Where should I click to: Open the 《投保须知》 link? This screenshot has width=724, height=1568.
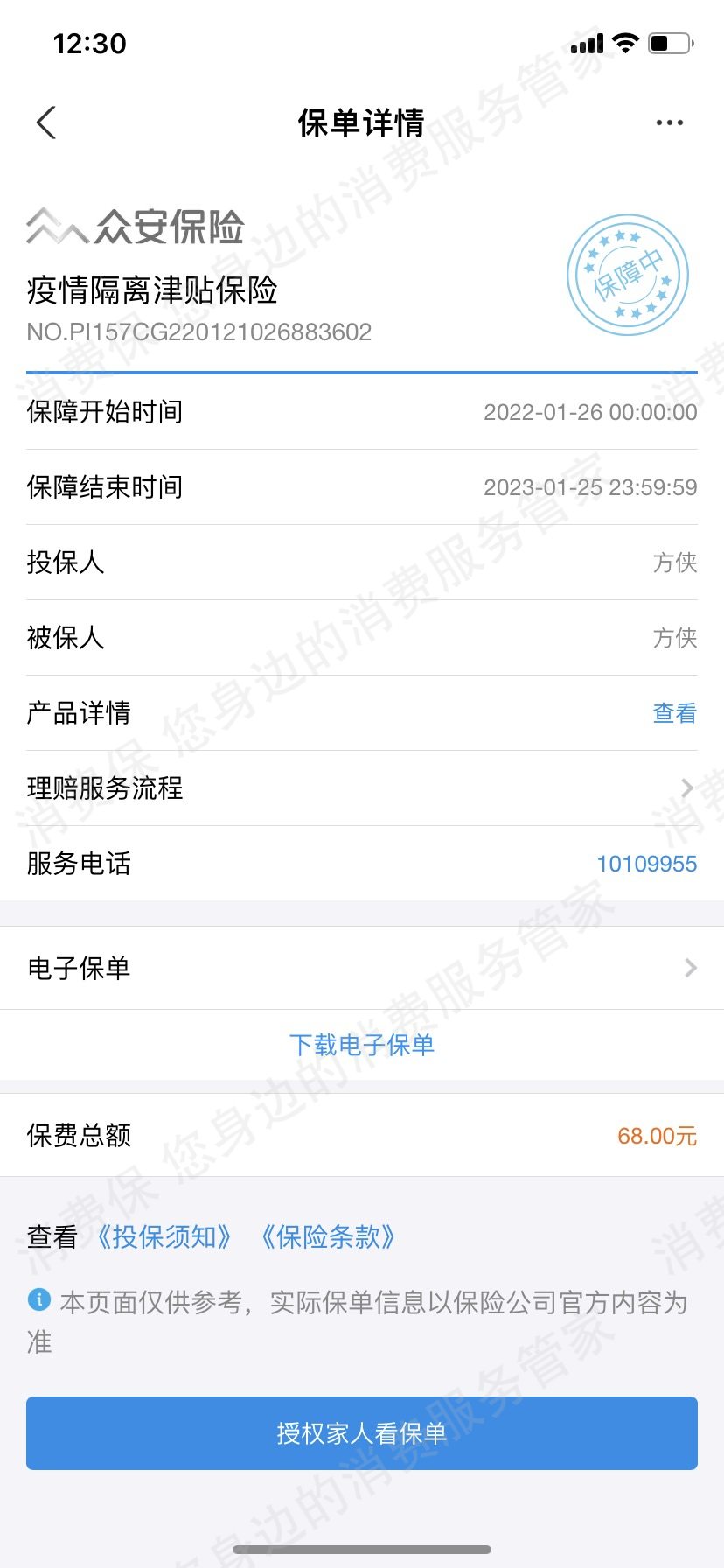coord(164,1236)
